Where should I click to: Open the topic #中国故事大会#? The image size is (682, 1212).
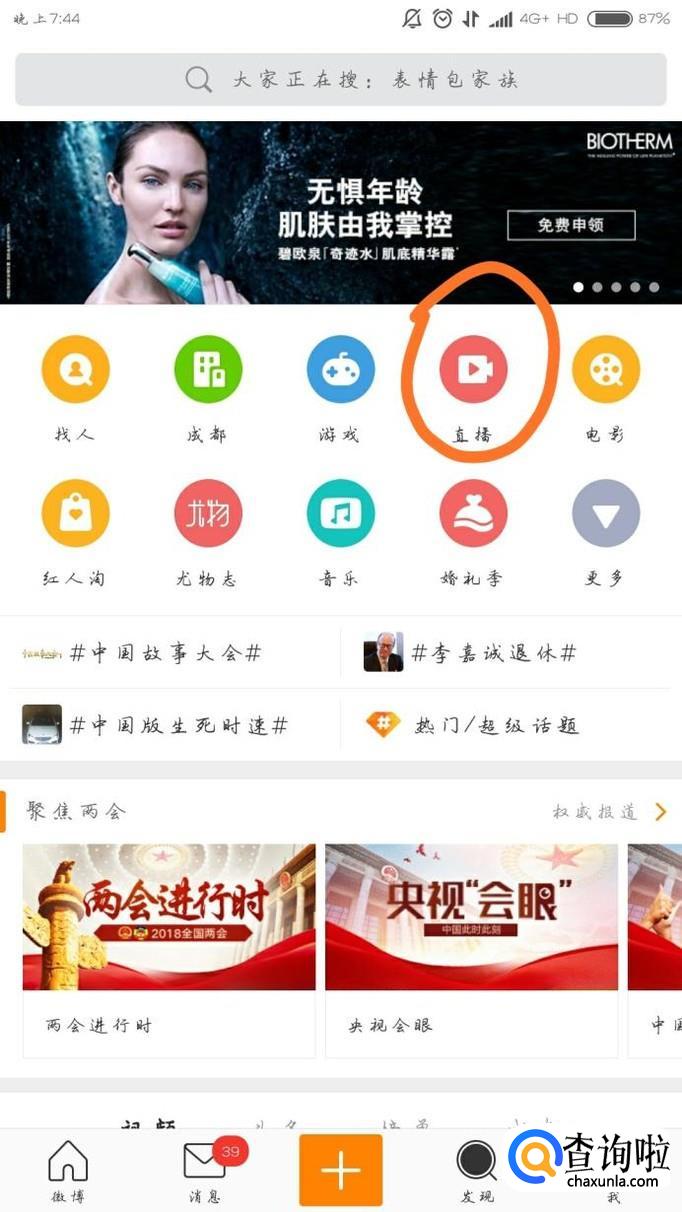pos(165,653)
